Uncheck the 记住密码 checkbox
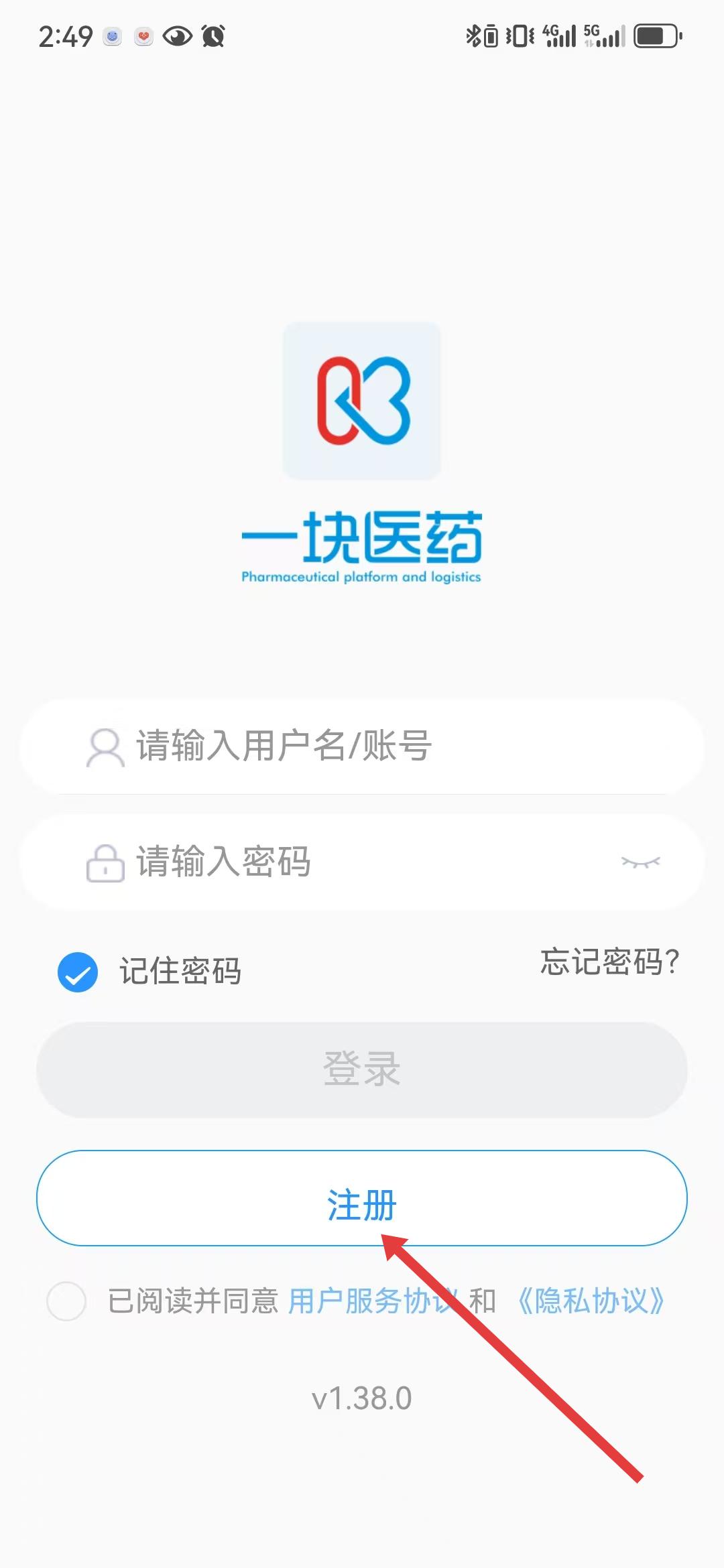 78,972
